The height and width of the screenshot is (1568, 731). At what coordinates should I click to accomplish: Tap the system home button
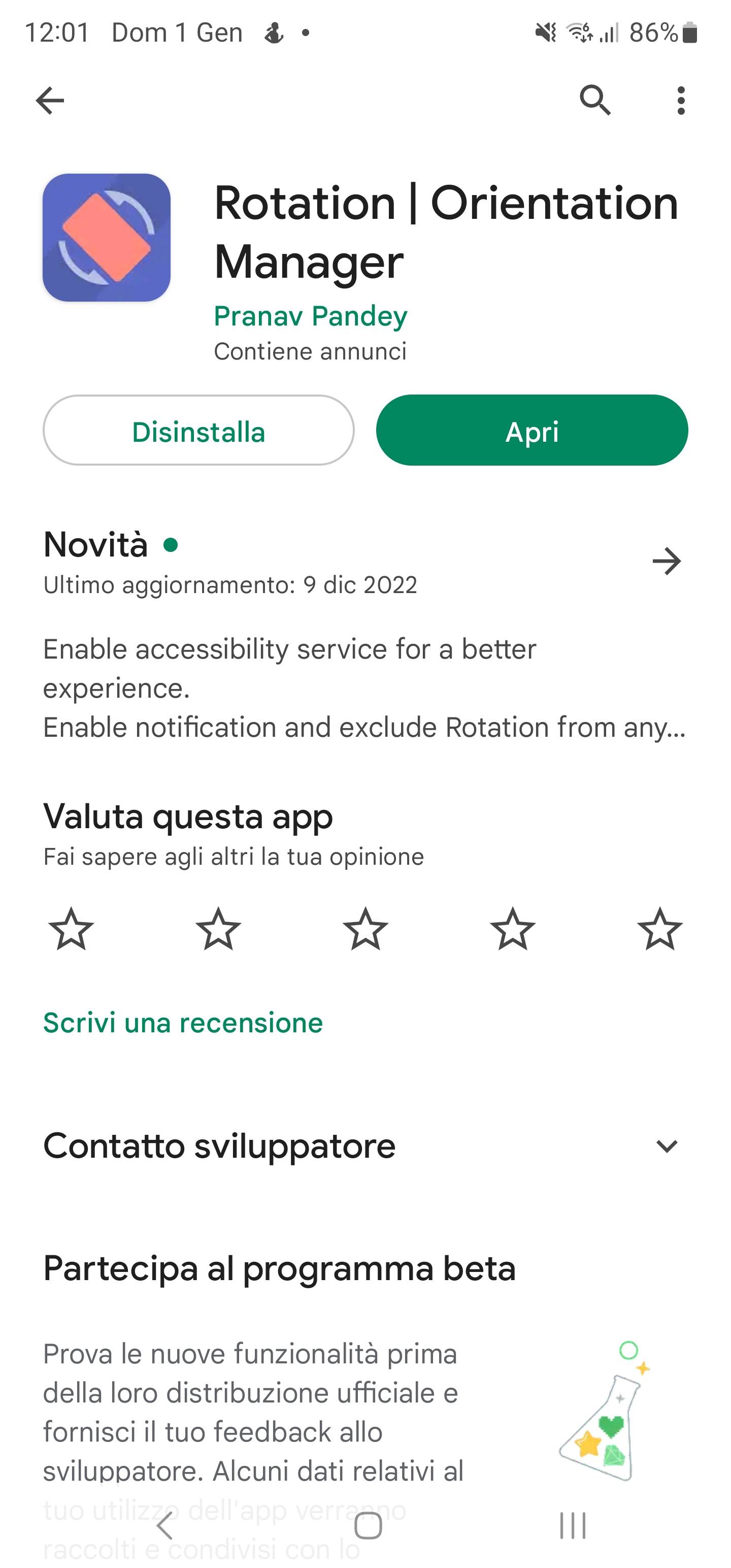pyautogui.click(x=368, y=1525)
